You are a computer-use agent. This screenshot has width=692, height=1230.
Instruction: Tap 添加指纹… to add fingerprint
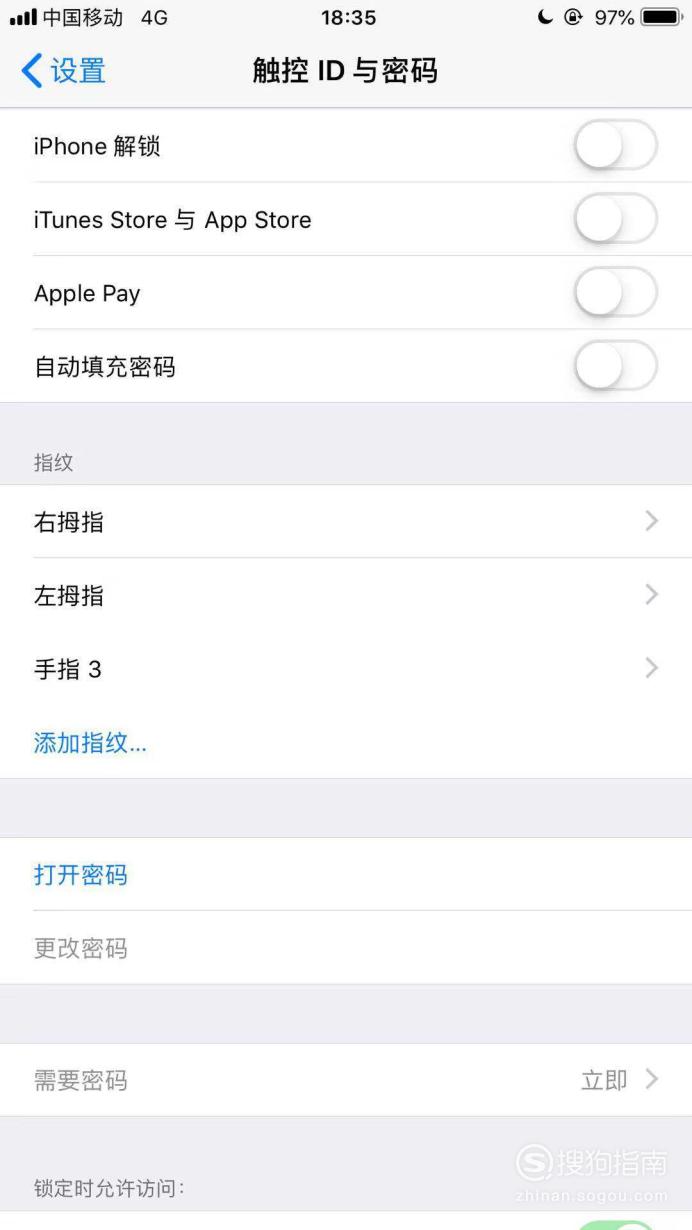pos(90,743)
